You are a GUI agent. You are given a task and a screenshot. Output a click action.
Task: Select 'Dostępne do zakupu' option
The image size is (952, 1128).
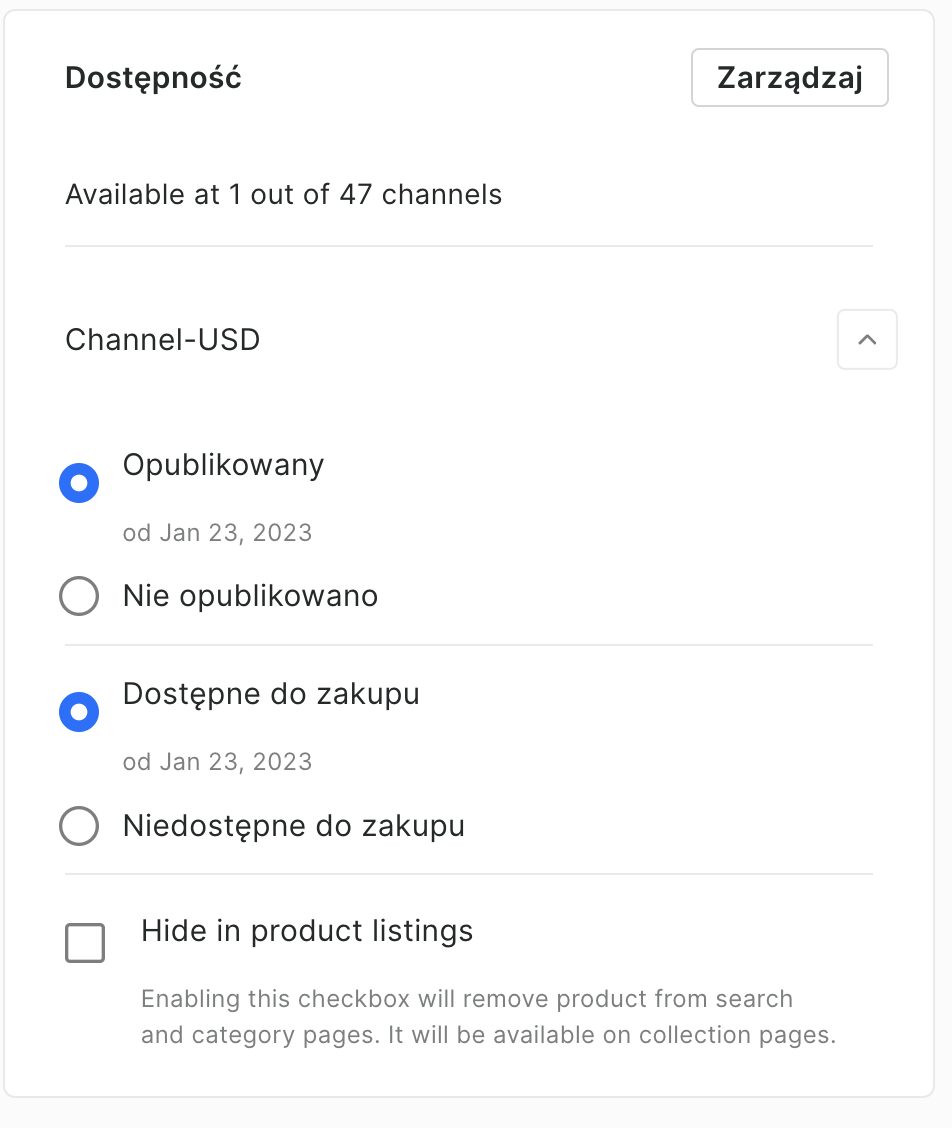pyautogui.click(x=79, y=711)
